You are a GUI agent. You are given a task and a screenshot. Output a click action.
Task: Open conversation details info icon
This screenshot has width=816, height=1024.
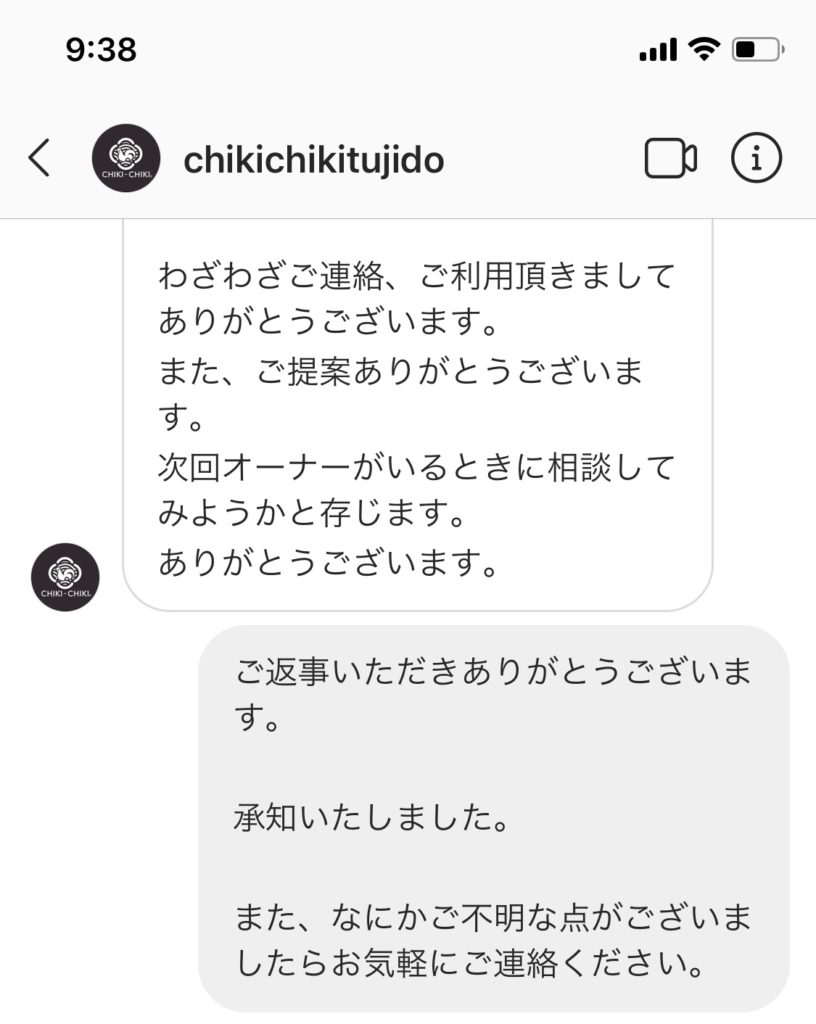[x=756, y=158]
